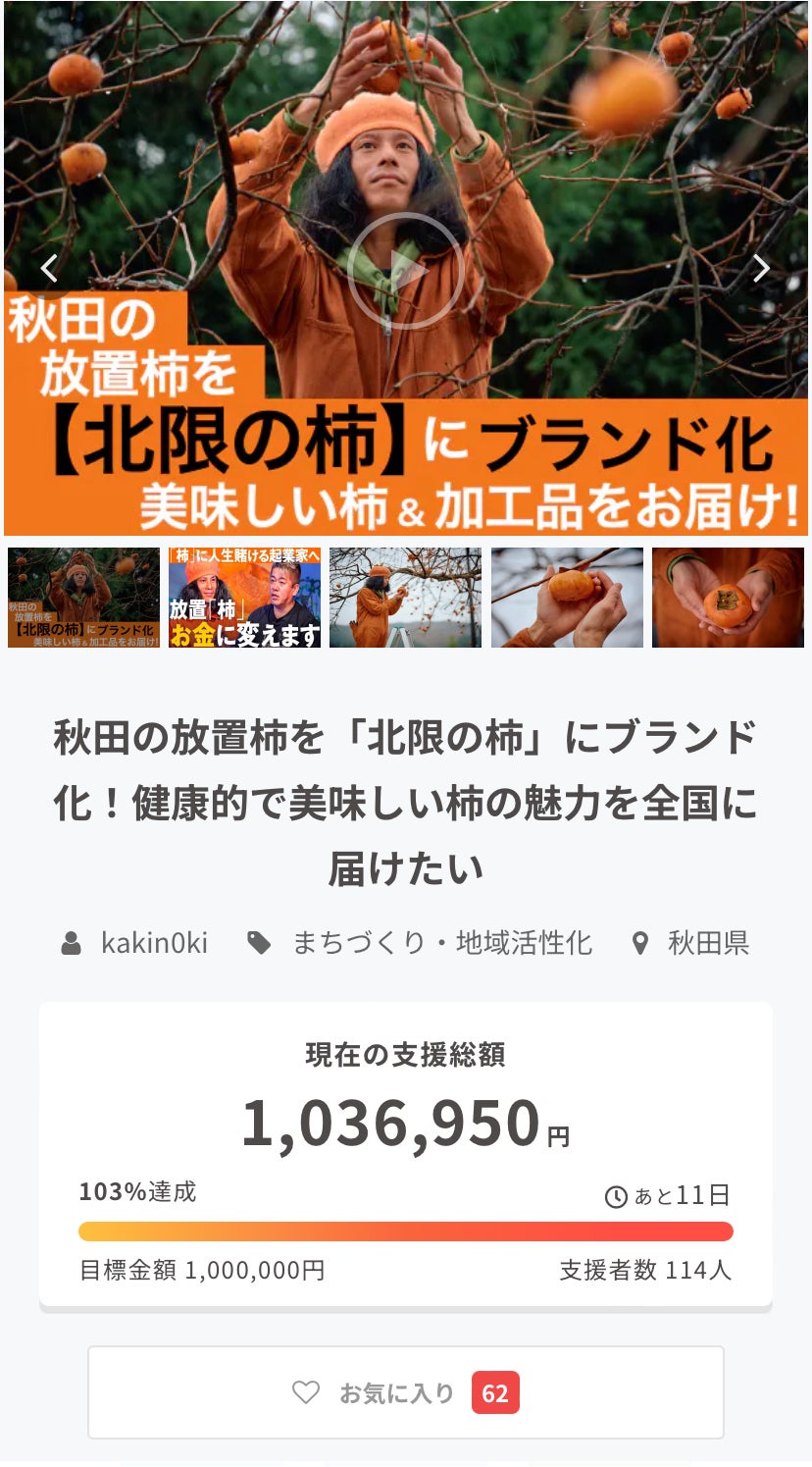Screen dimensions: 812x1467
Task: Open the まちづくり・地域活性化 category
Action: click(441, 943)
